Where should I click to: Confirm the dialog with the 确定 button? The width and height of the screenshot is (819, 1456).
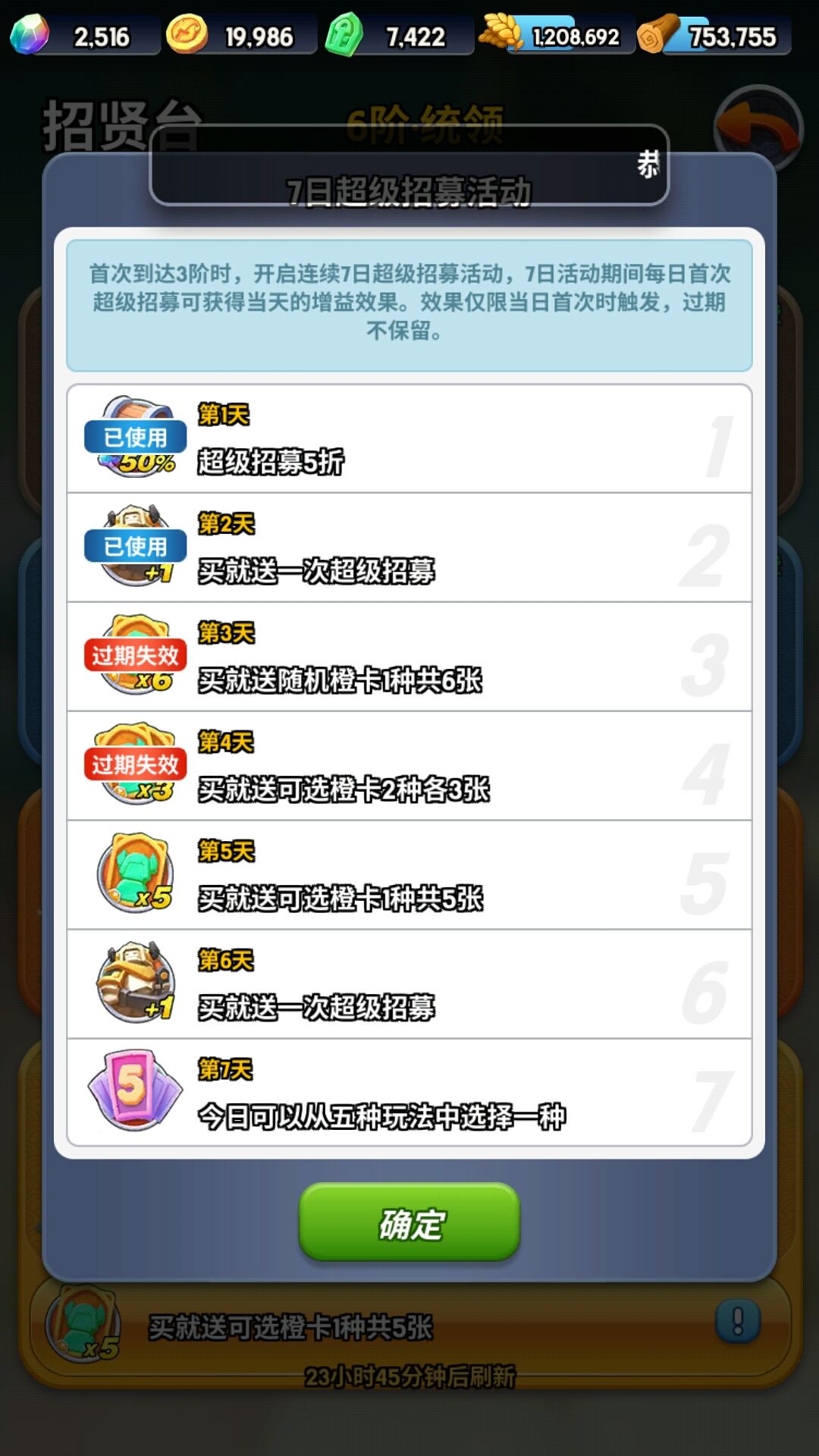coord(409,1222)
